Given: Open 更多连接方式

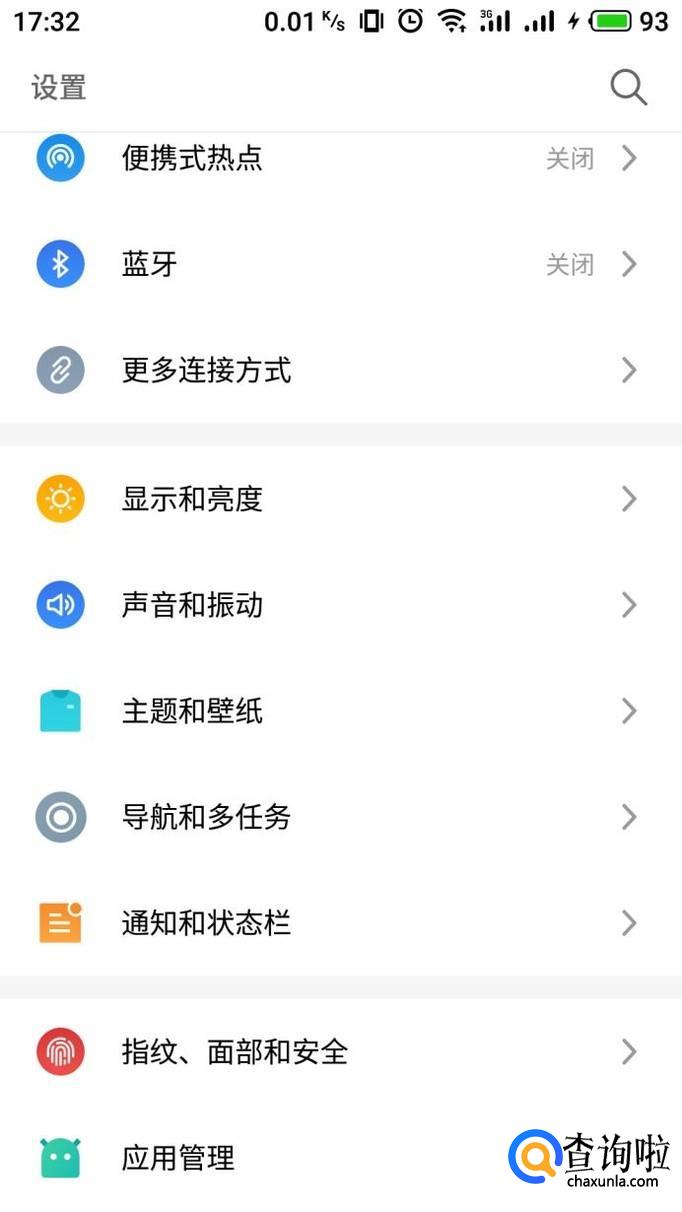Looking at the screenshot, I should tap(206, 371).
